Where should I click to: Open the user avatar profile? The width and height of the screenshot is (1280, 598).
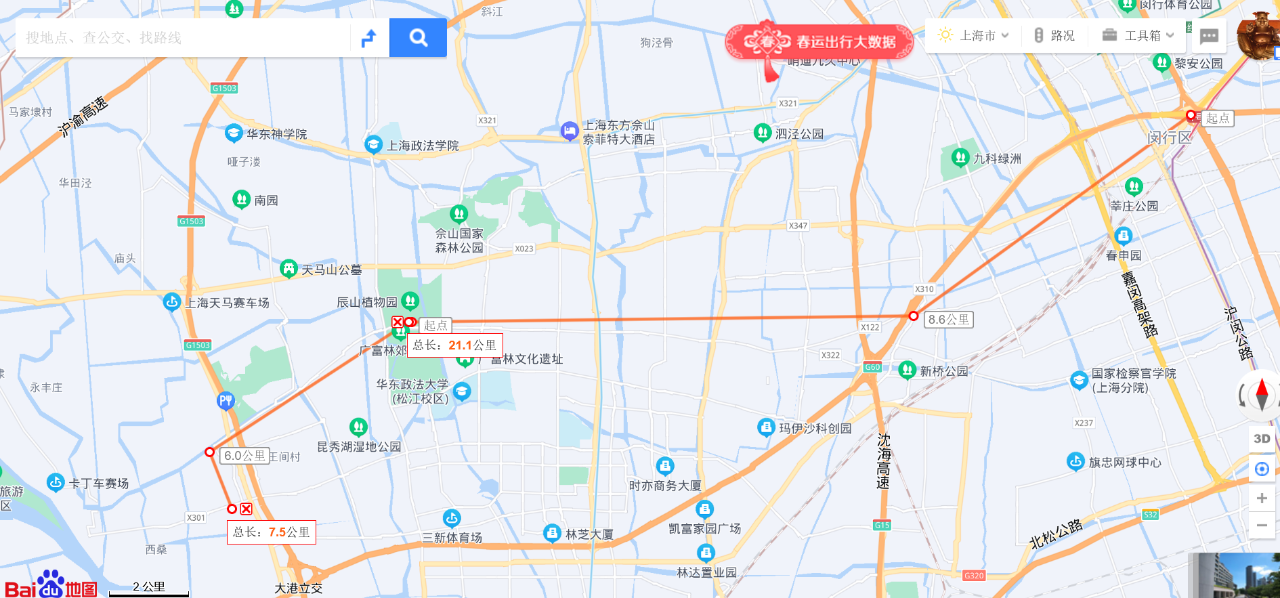1258,36
